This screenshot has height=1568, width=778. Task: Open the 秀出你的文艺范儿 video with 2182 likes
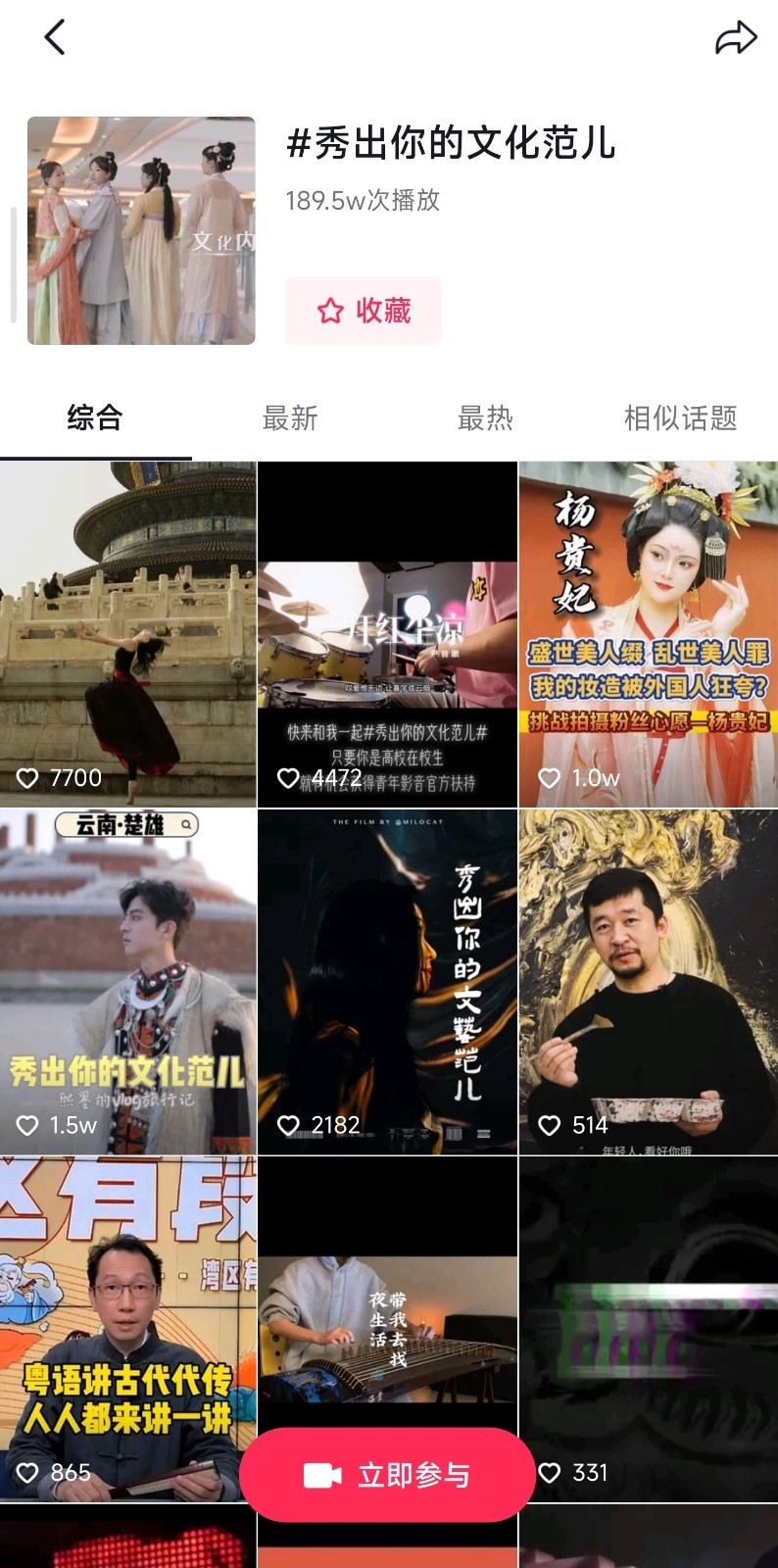387,981
